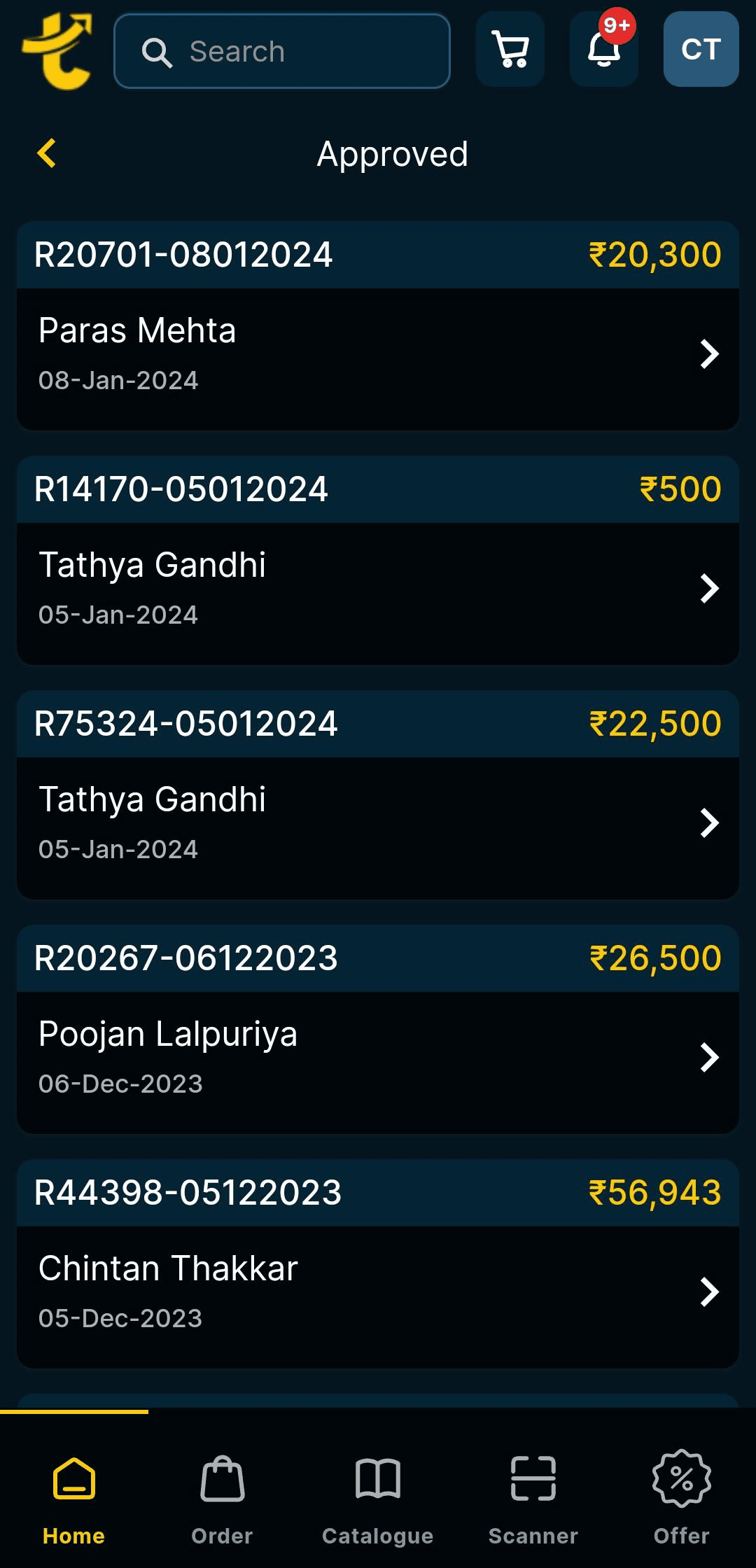756x1568 pixels.
Task: Open order R20701-08012024 by Paras Mehta
Action: (378, 354)
